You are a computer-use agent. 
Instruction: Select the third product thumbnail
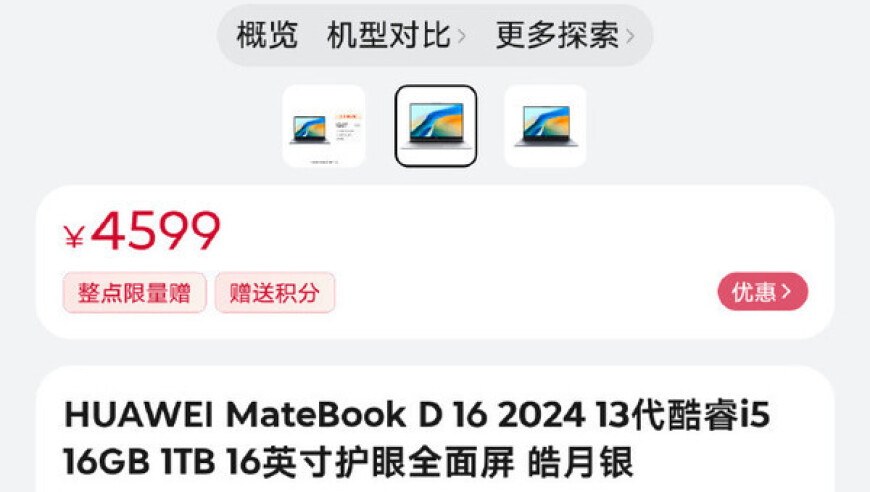coord(545,126)
